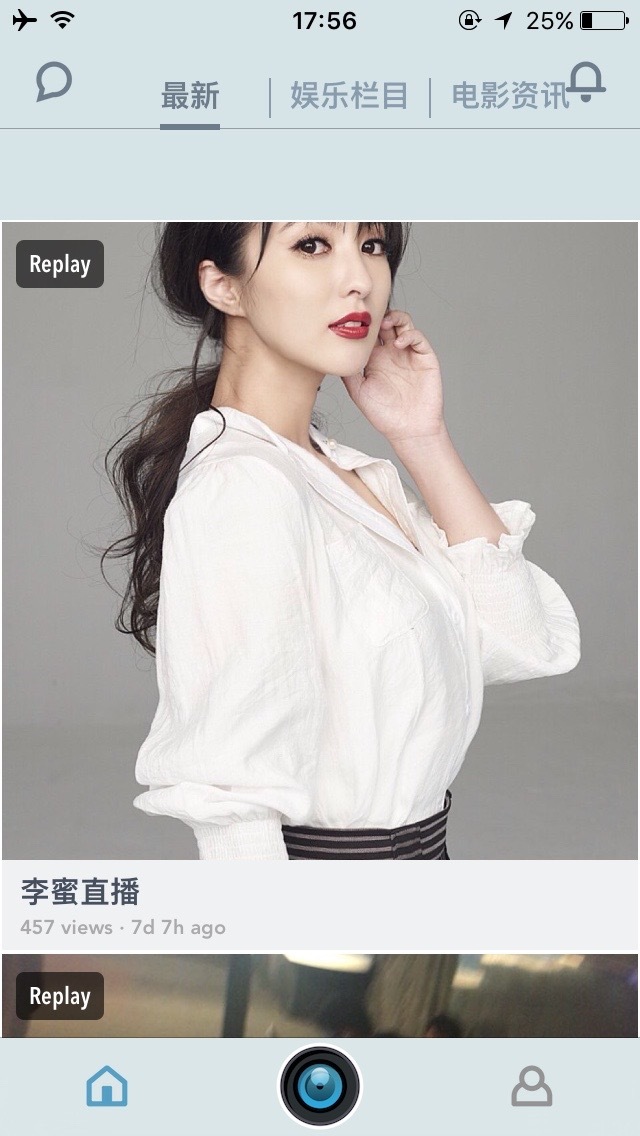Select the 最新 tab
This screenshot has width=640, height=1136.
190,97
